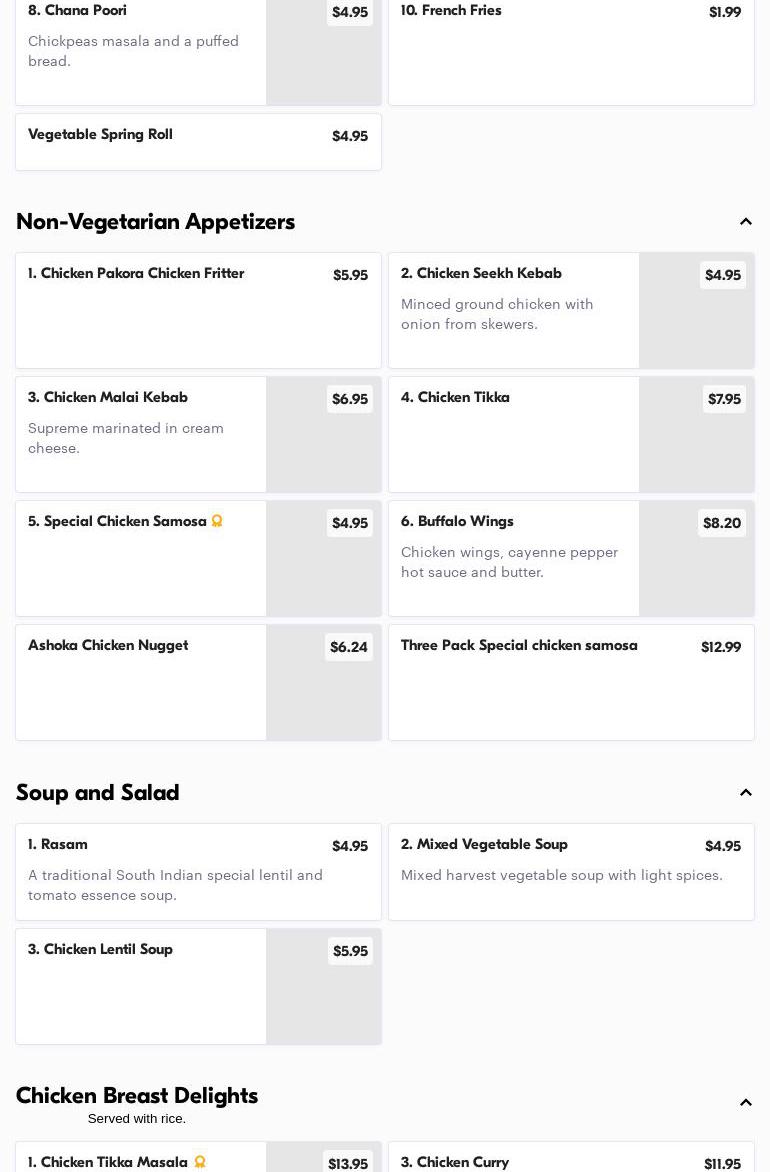Choose Ashoka Chicken Nugget

pos(140,682)
